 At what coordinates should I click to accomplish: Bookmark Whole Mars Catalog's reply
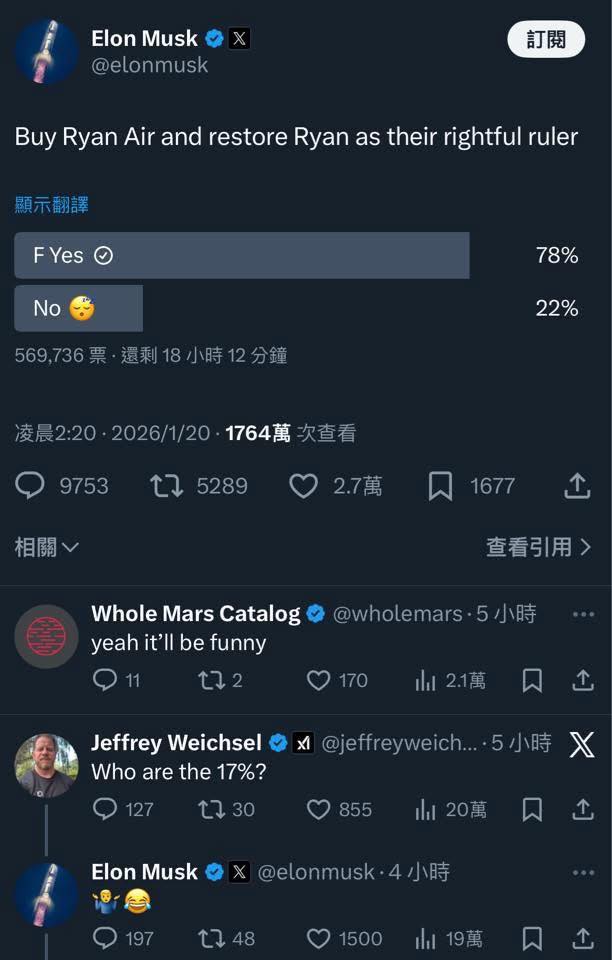(x=533, y=681)
